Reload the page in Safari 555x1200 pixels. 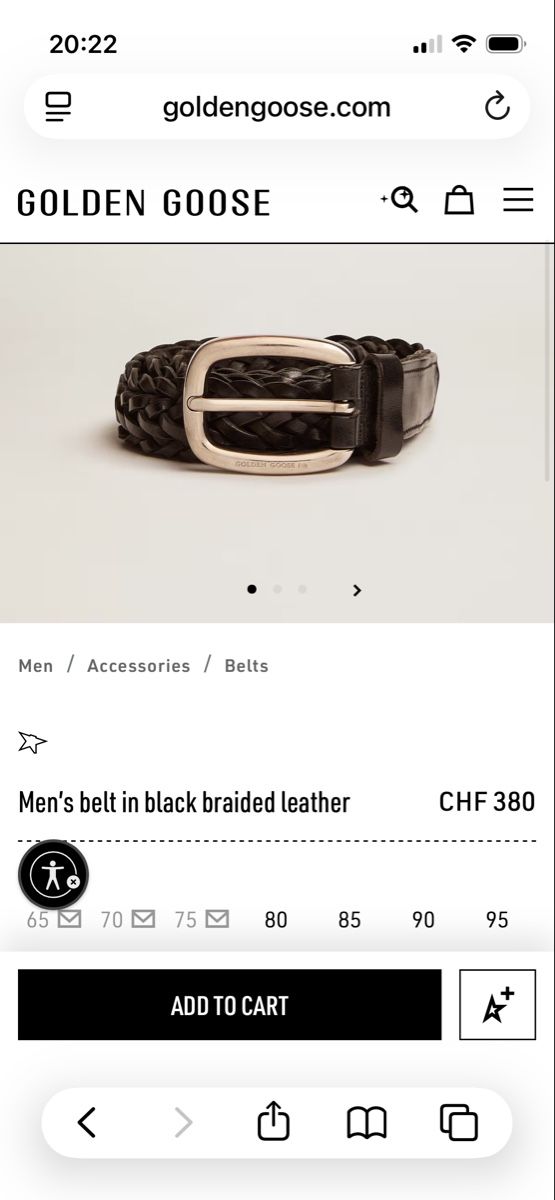coord(497,107)
